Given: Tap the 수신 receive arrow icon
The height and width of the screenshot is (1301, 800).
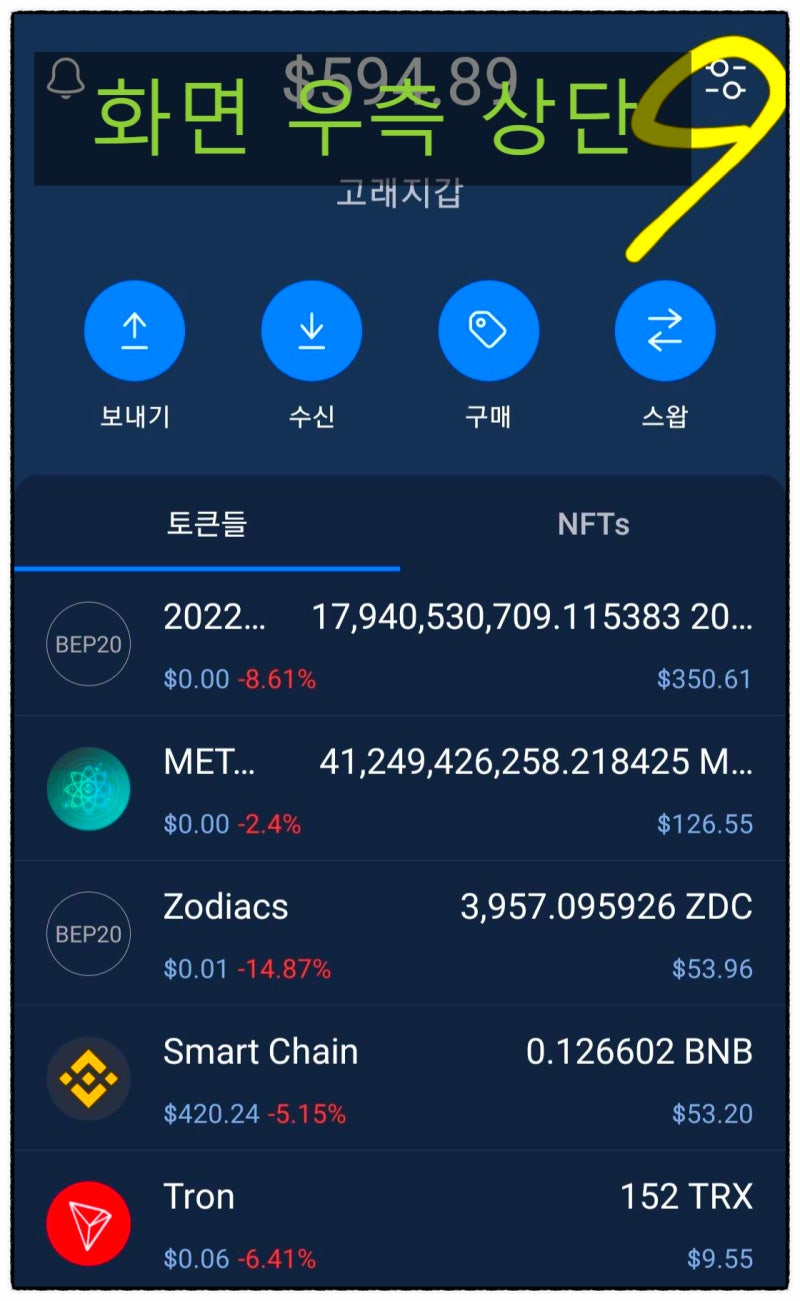Looking at the screenshot, I should click(311, 330).
